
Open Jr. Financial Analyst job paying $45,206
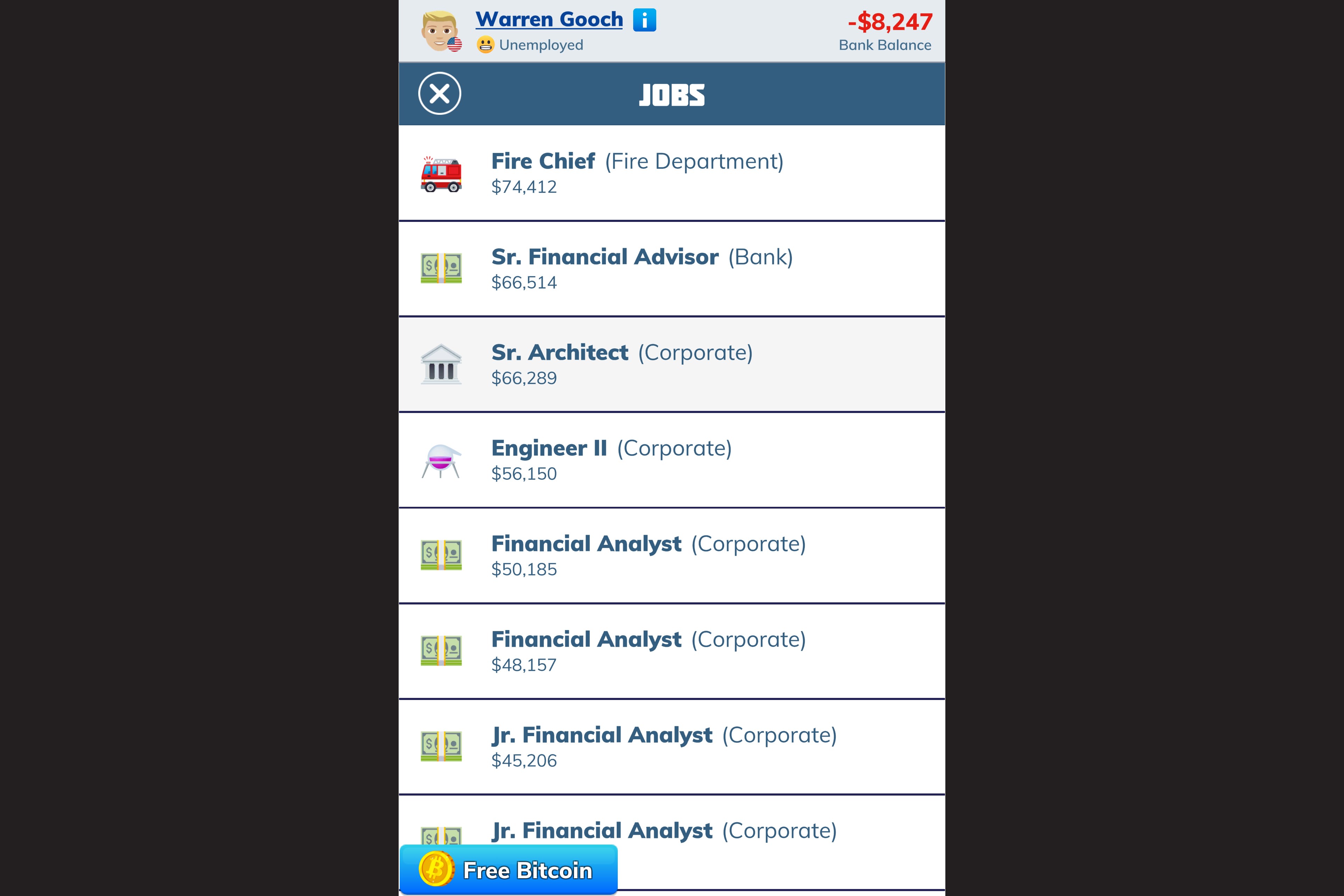[x=671, y=746]
